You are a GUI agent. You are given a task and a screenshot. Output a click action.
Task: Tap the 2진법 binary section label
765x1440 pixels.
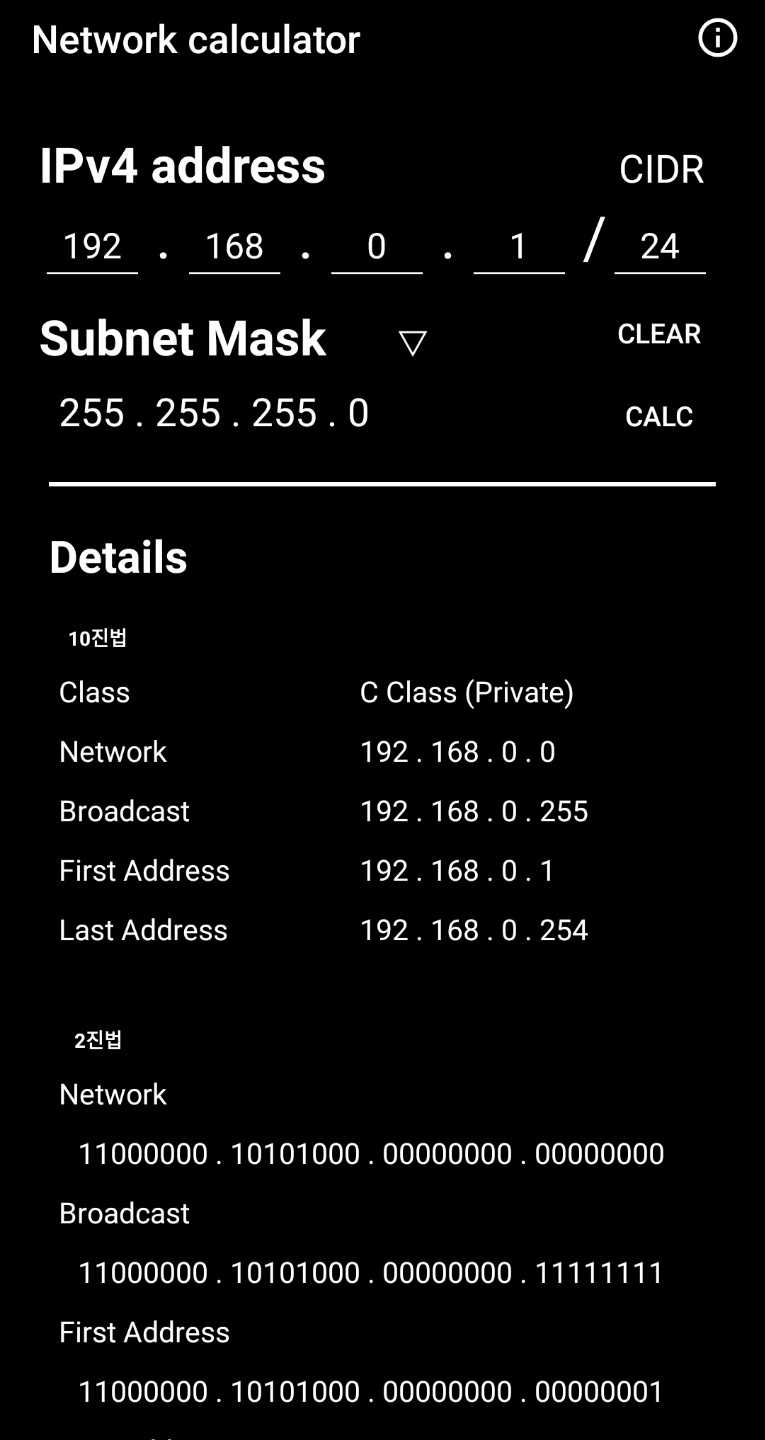(96, 1040)
